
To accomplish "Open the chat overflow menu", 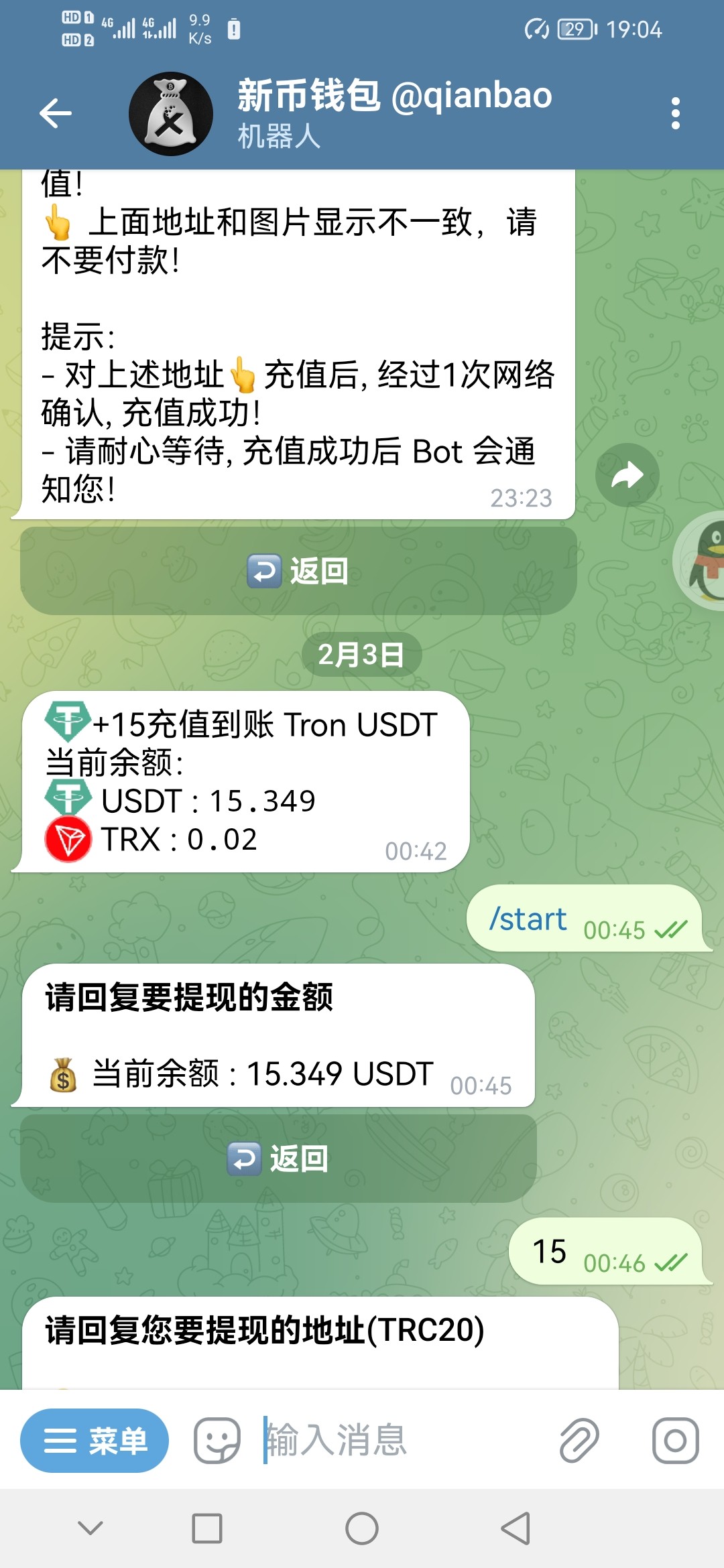I will pos(675,113).
